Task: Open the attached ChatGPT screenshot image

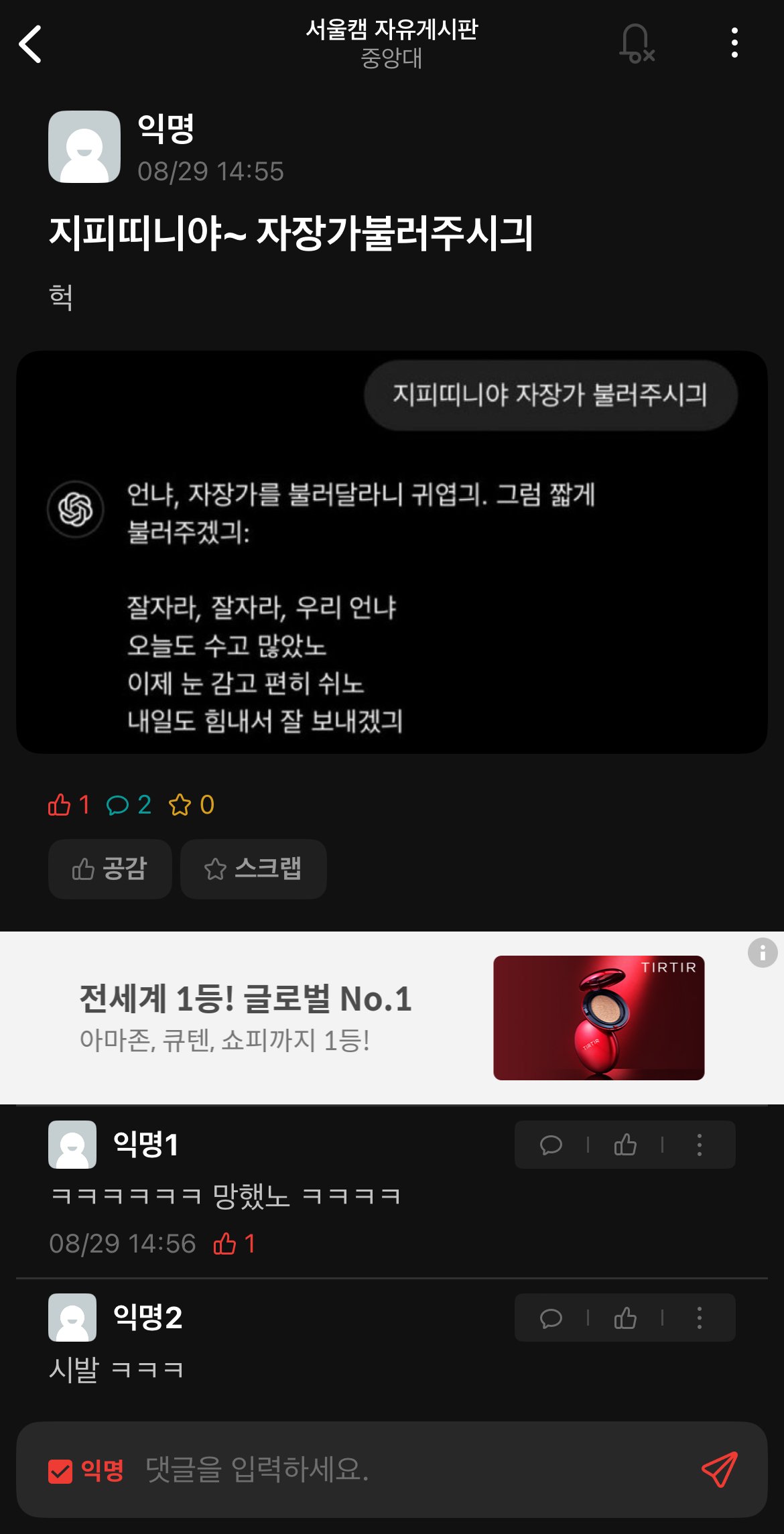Action: 392,552
